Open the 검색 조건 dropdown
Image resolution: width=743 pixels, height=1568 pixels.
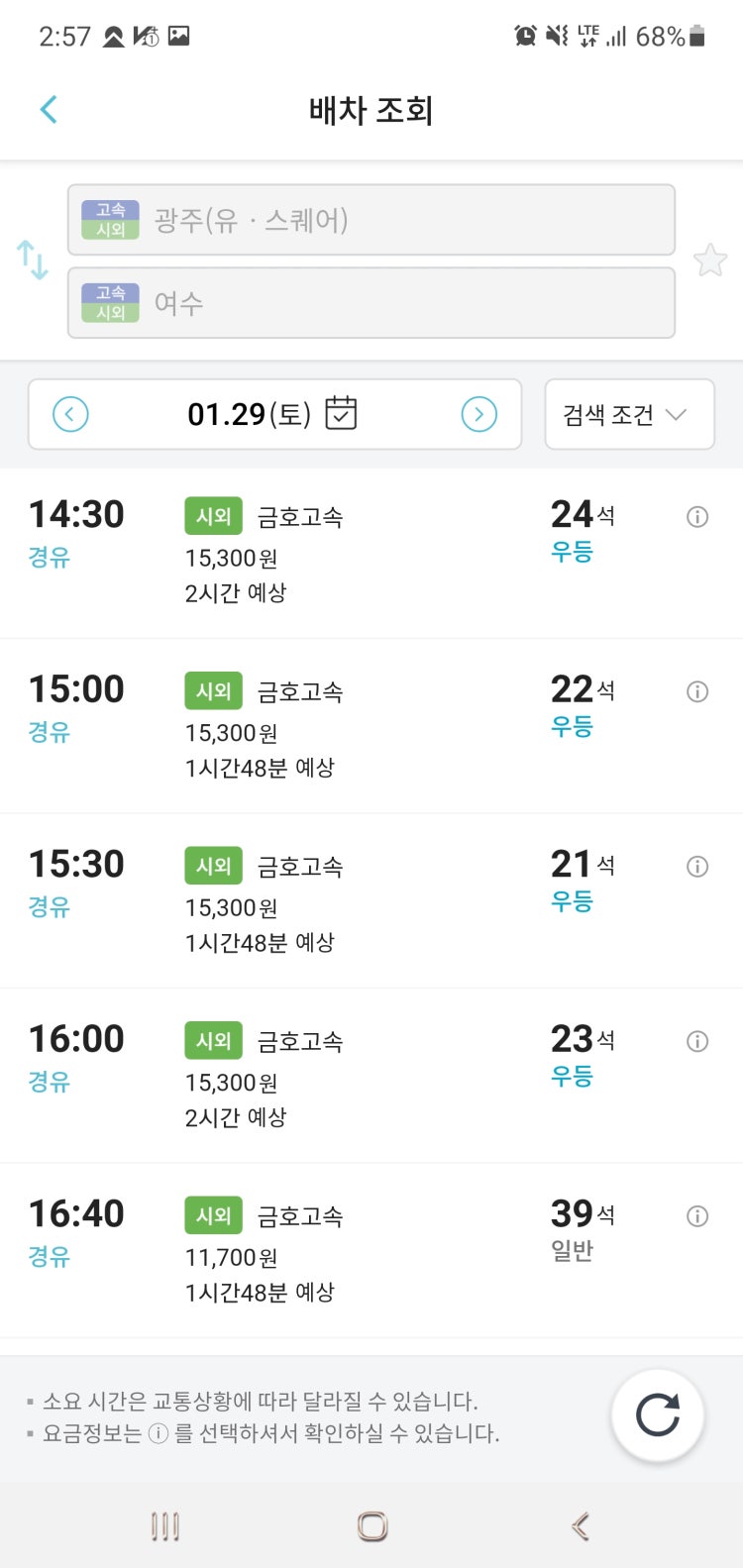click(x=629, y=414)
